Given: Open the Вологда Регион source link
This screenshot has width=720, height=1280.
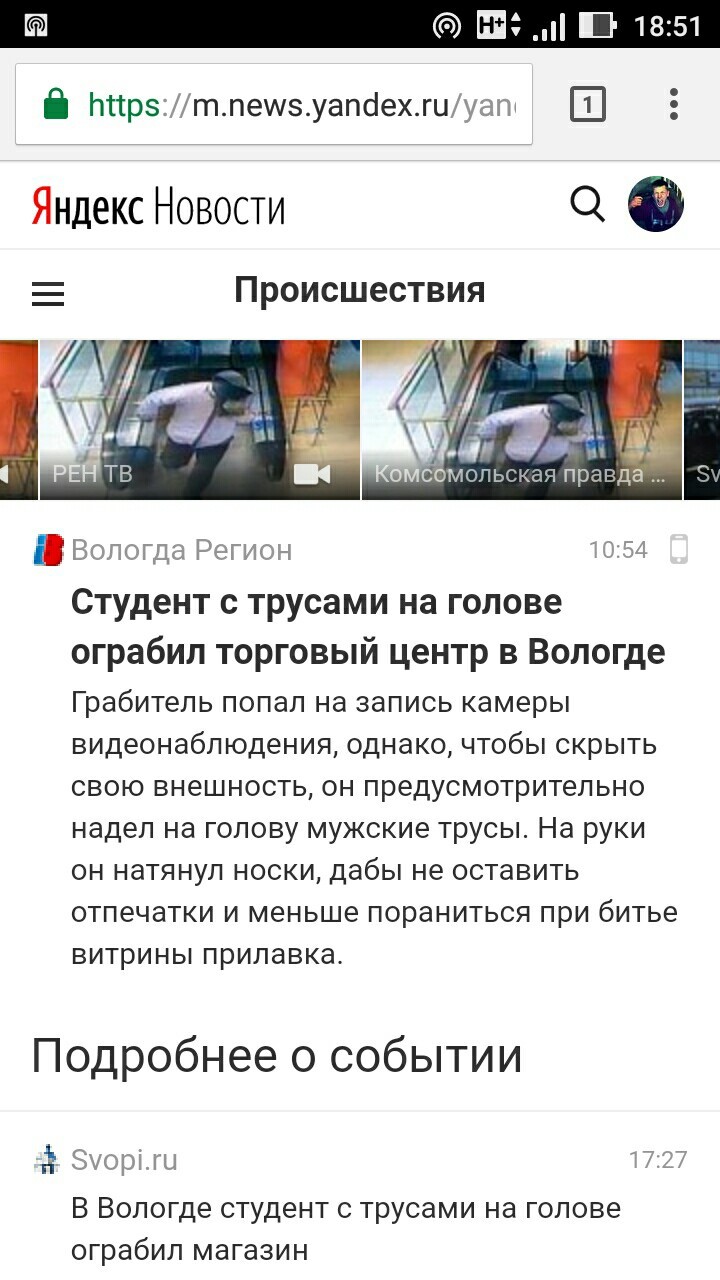Looking at the screenshot, I should click(x=181, y=550).
